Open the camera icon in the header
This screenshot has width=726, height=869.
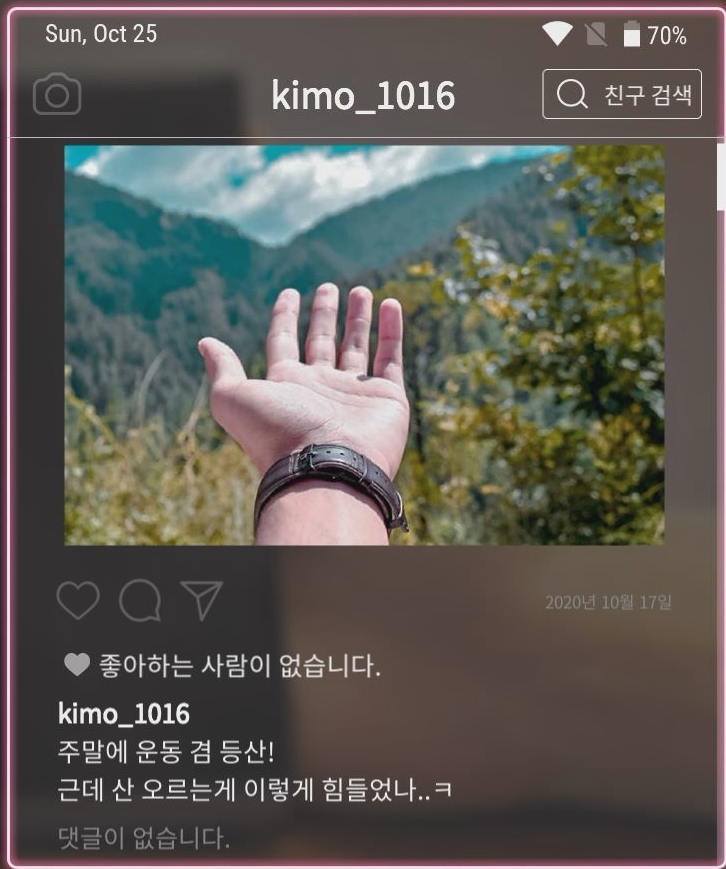pyautogui.click(x=57, y=95)
